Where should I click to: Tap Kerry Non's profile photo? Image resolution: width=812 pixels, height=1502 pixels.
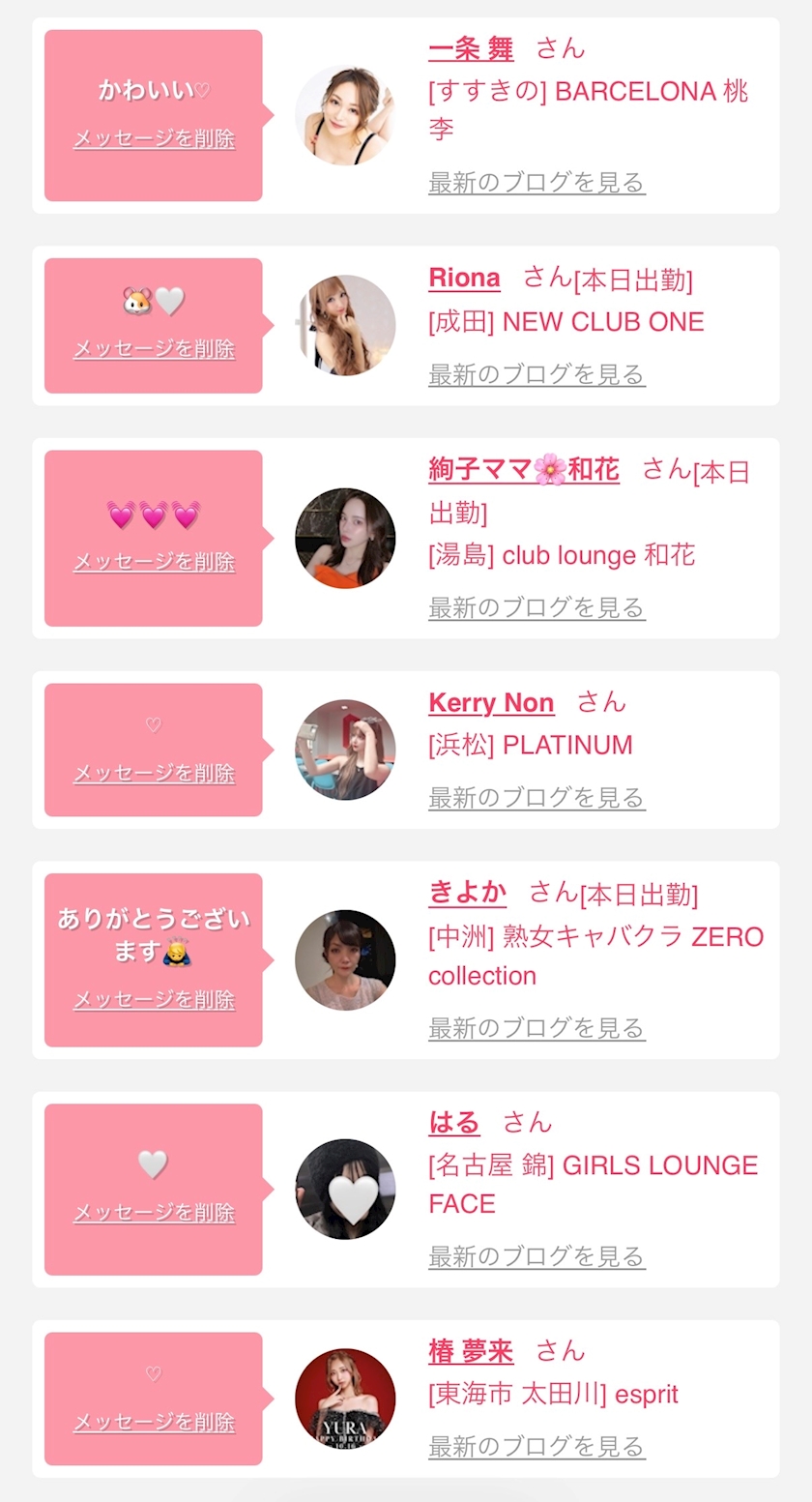pos(345,750)
